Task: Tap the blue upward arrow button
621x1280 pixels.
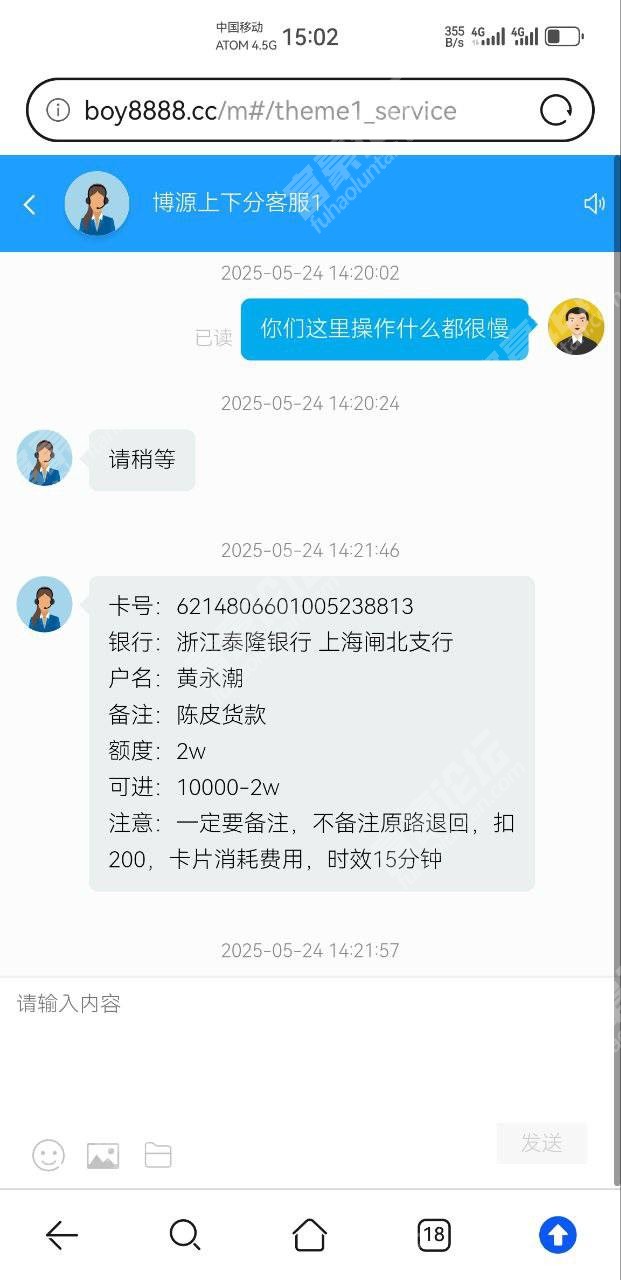Action: click(x=558, y=1236)
